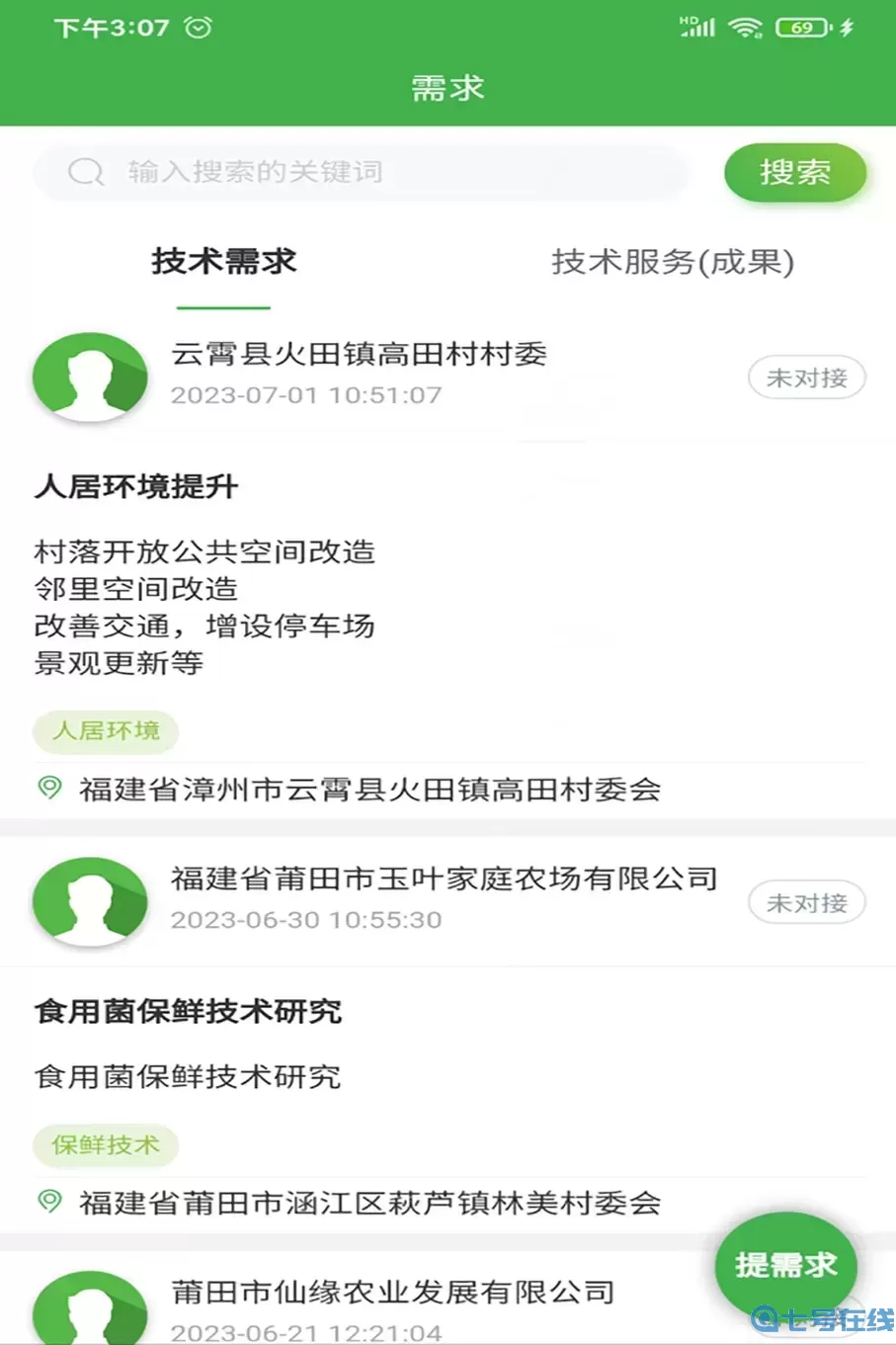Tap the search magnifier icon

[87, 172]
